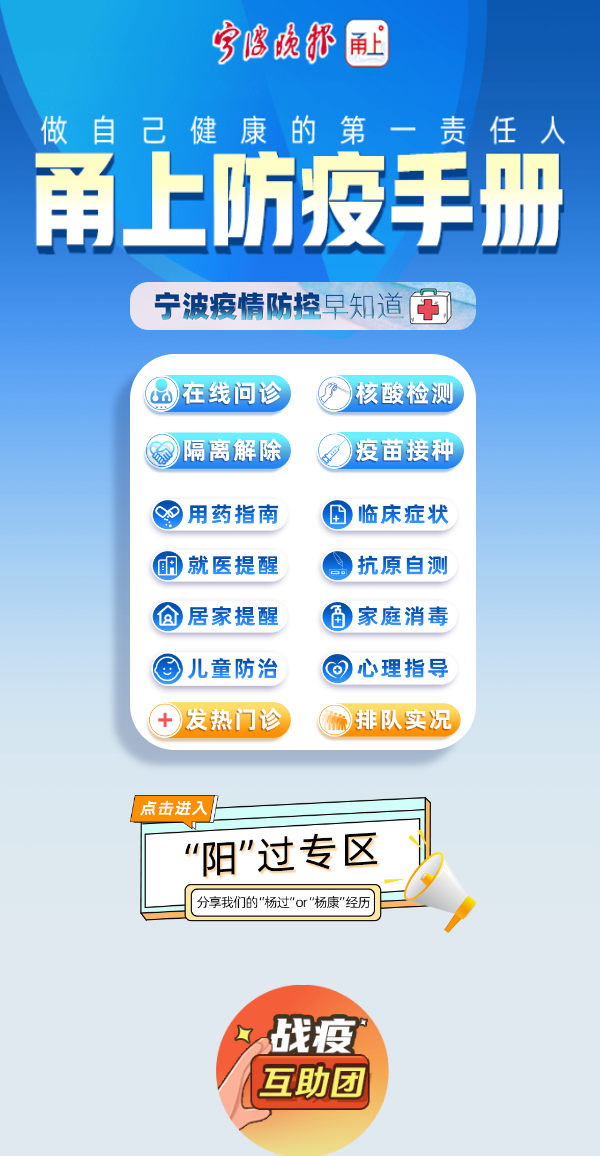Viewport: 600px width, 1156px height.
Task: Open 临床症状 page
Action: pyautogui.click(x=389, y=515)
